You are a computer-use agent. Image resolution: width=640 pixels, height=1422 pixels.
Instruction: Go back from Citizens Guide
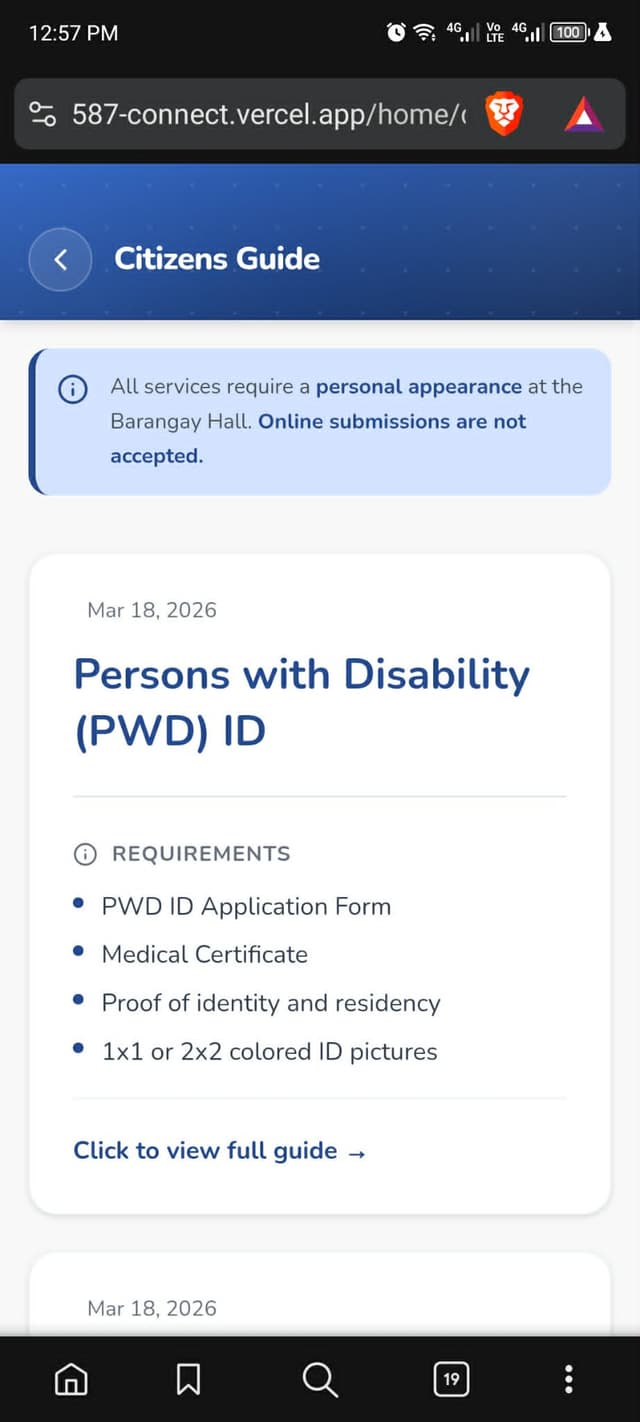tap(60, 259)
